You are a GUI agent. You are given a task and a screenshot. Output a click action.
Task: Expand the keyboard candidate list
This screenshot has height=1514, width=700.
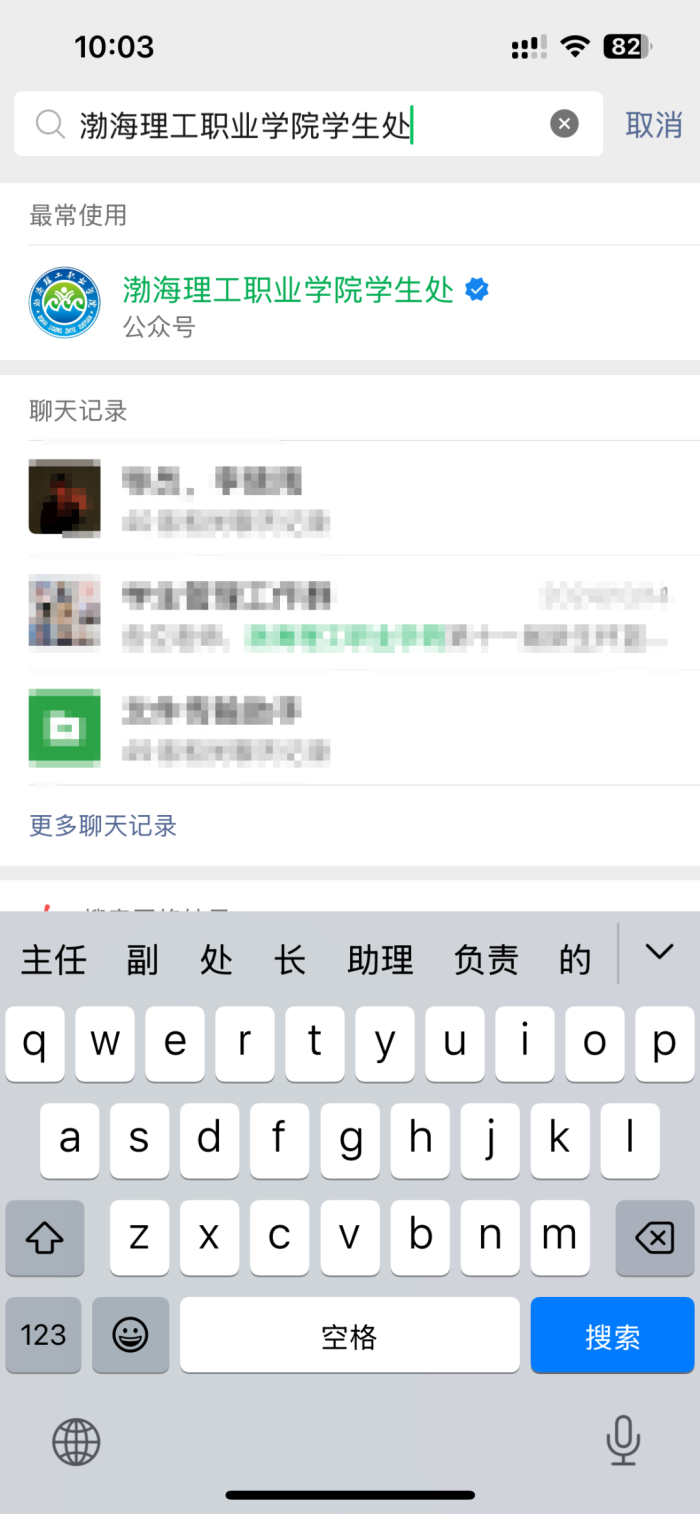pyautogui.click(x=659, y=952)
